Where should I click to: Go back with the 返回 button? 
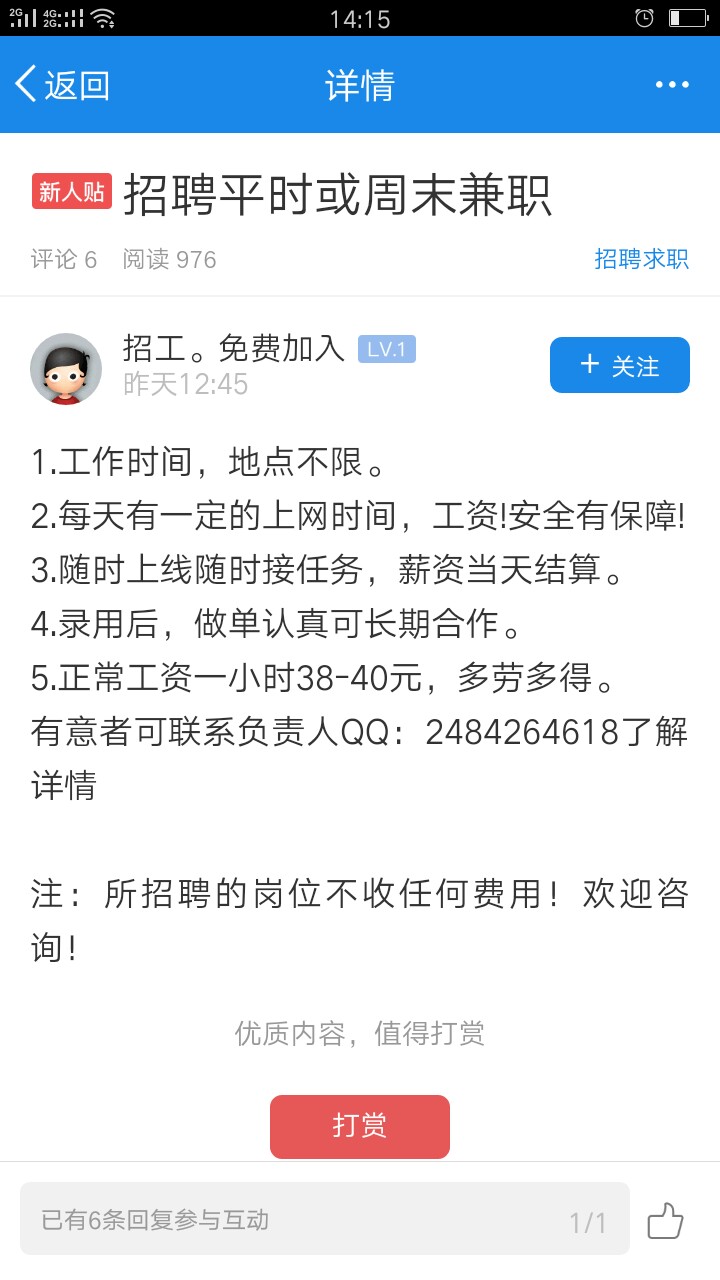pyautogui.click(x=62, y=85)
